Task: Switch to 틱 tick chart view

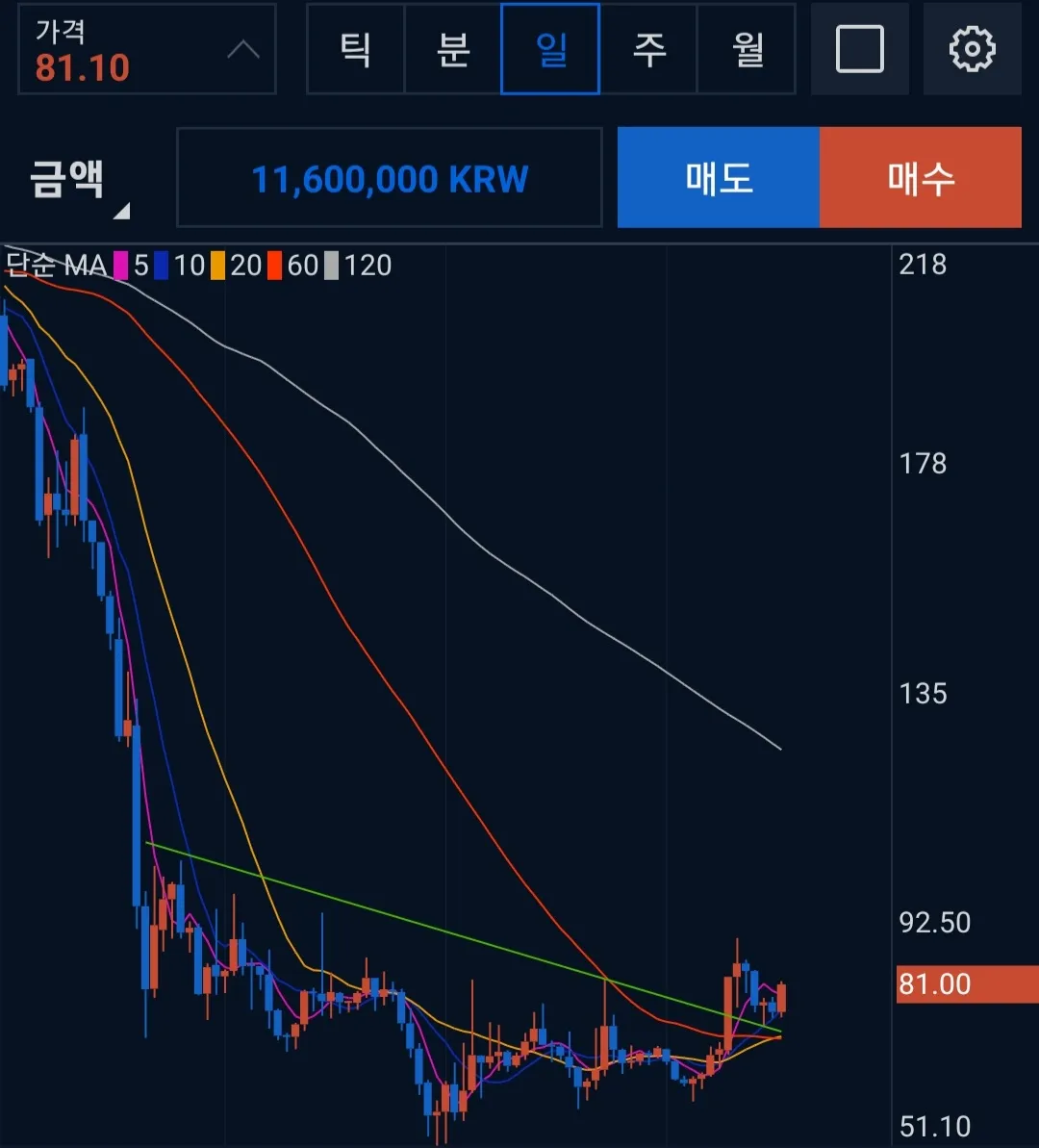Action: click(x=355, y=49)
